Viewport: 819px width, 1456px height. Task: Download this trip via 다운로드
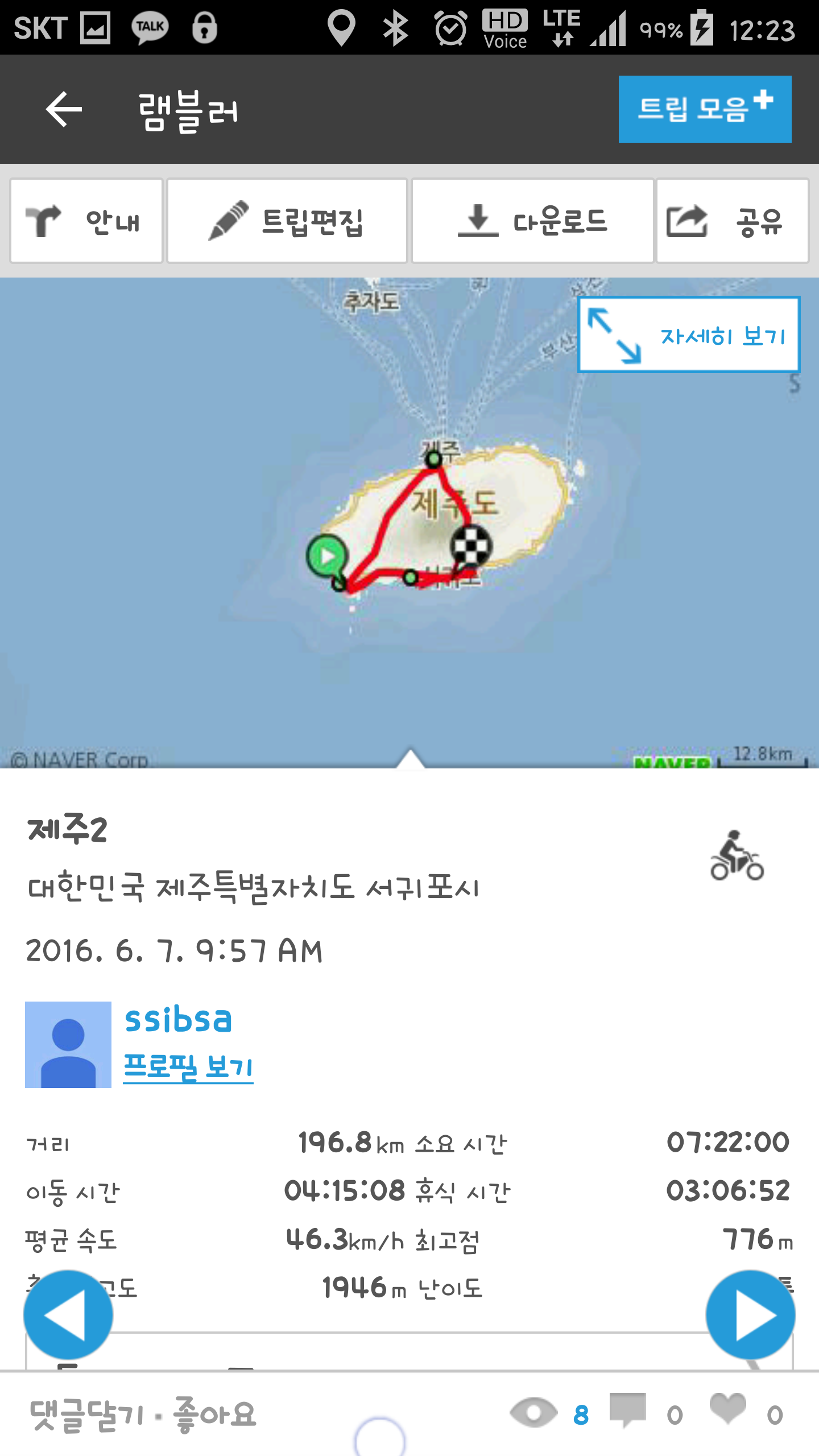click(x=532, y=221)
